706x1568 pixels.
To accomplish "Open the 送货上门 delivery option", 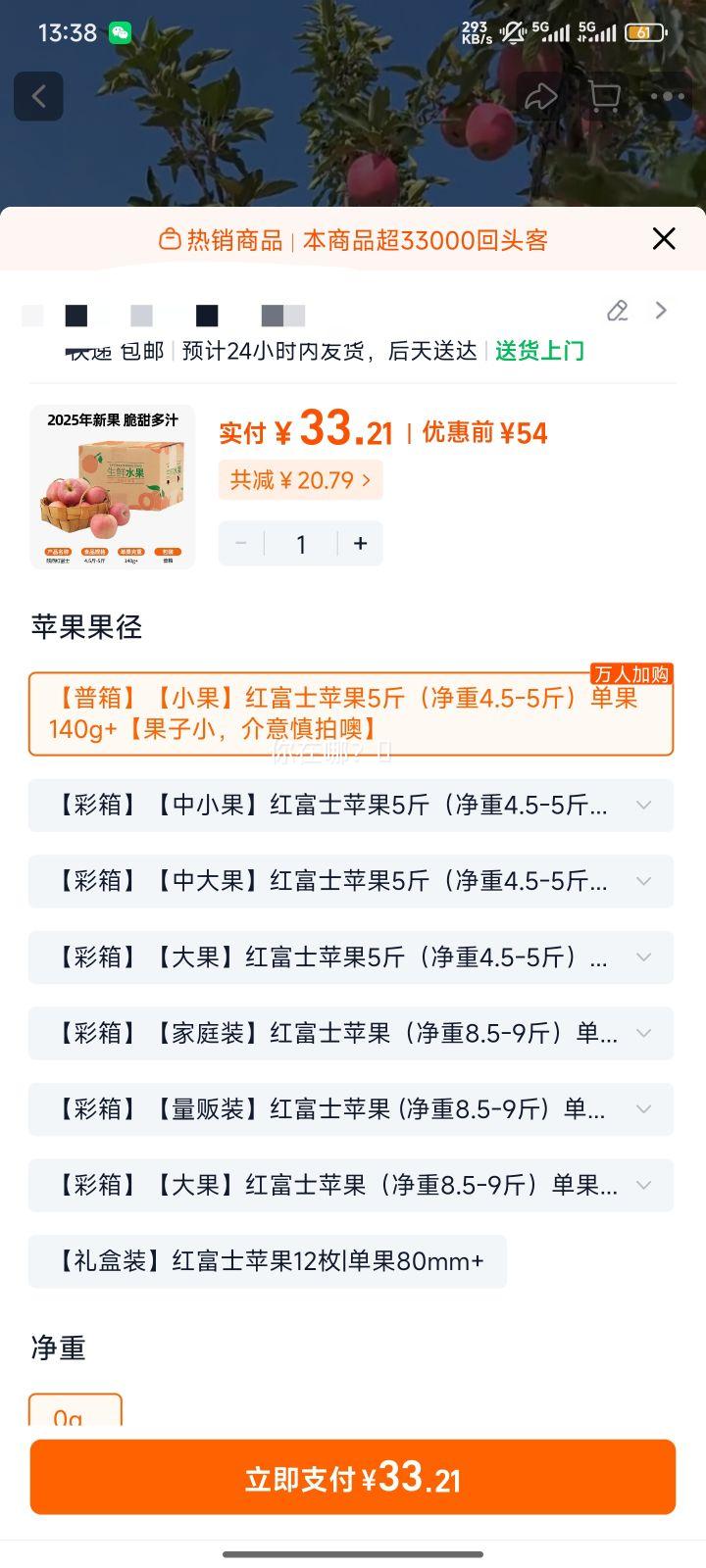I will pos(540,350).
